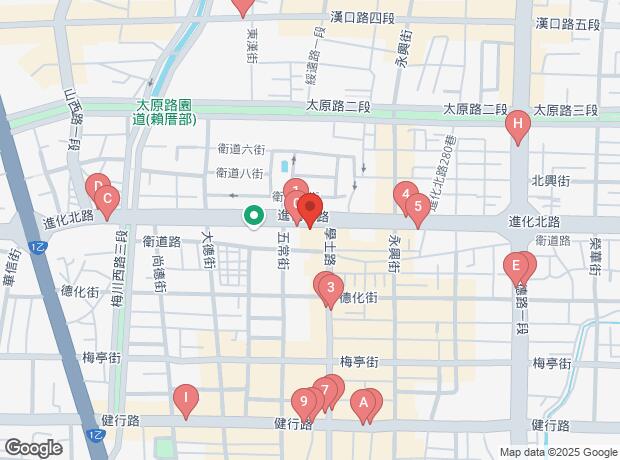Tap map marker number 5
Viewport: 620px width, 460px height.
pyautogui.click(x=419, y=207)
